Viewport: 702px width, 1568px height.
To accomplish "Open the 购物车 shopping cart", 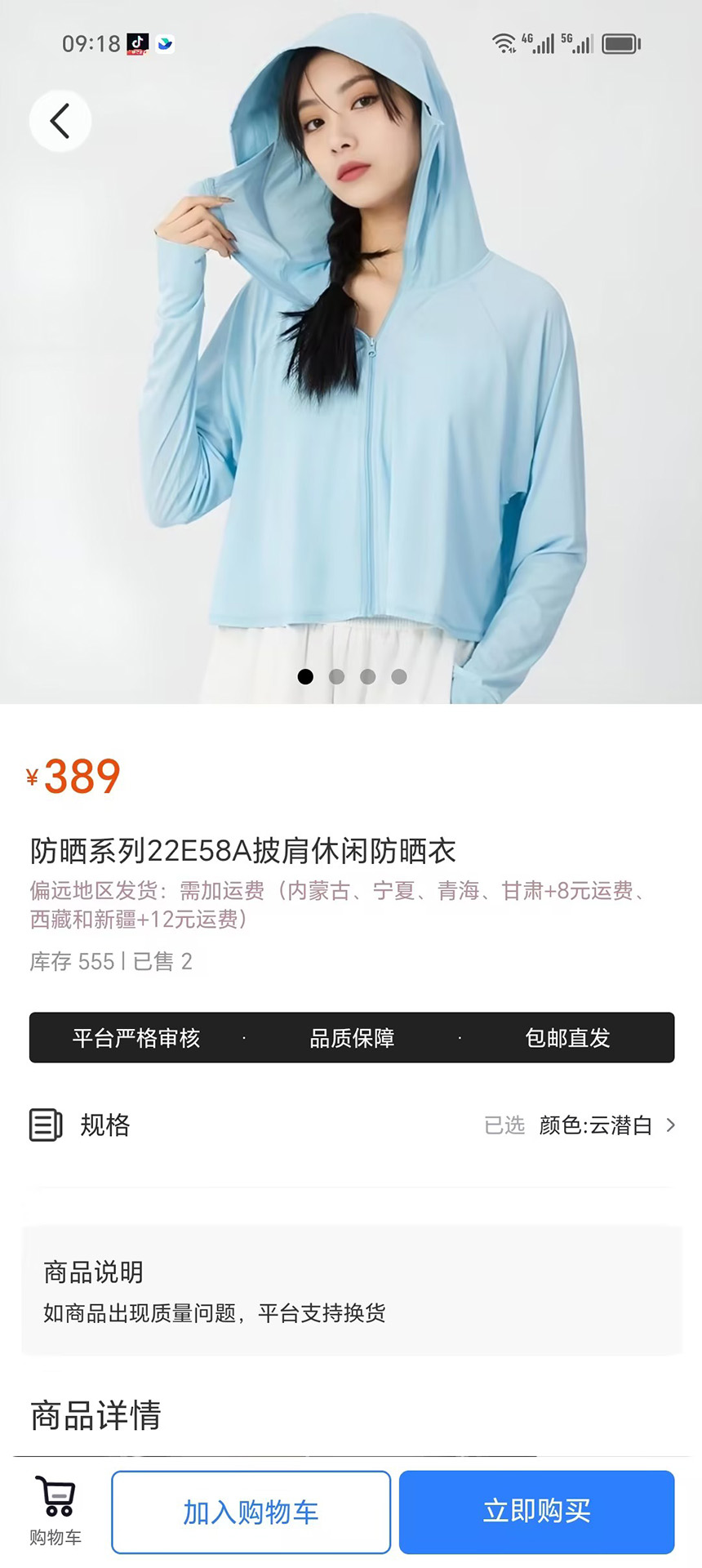I will [x=56, y=1512].
